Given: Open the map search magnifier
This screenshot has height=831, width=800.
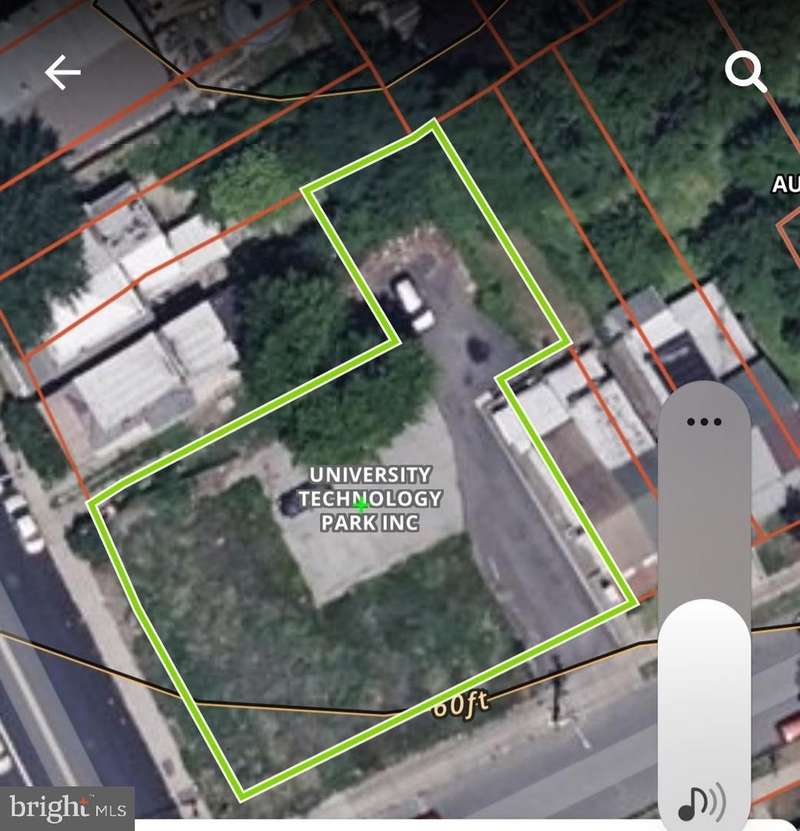Looking at the screenshot, I should [x=745, y=71].
